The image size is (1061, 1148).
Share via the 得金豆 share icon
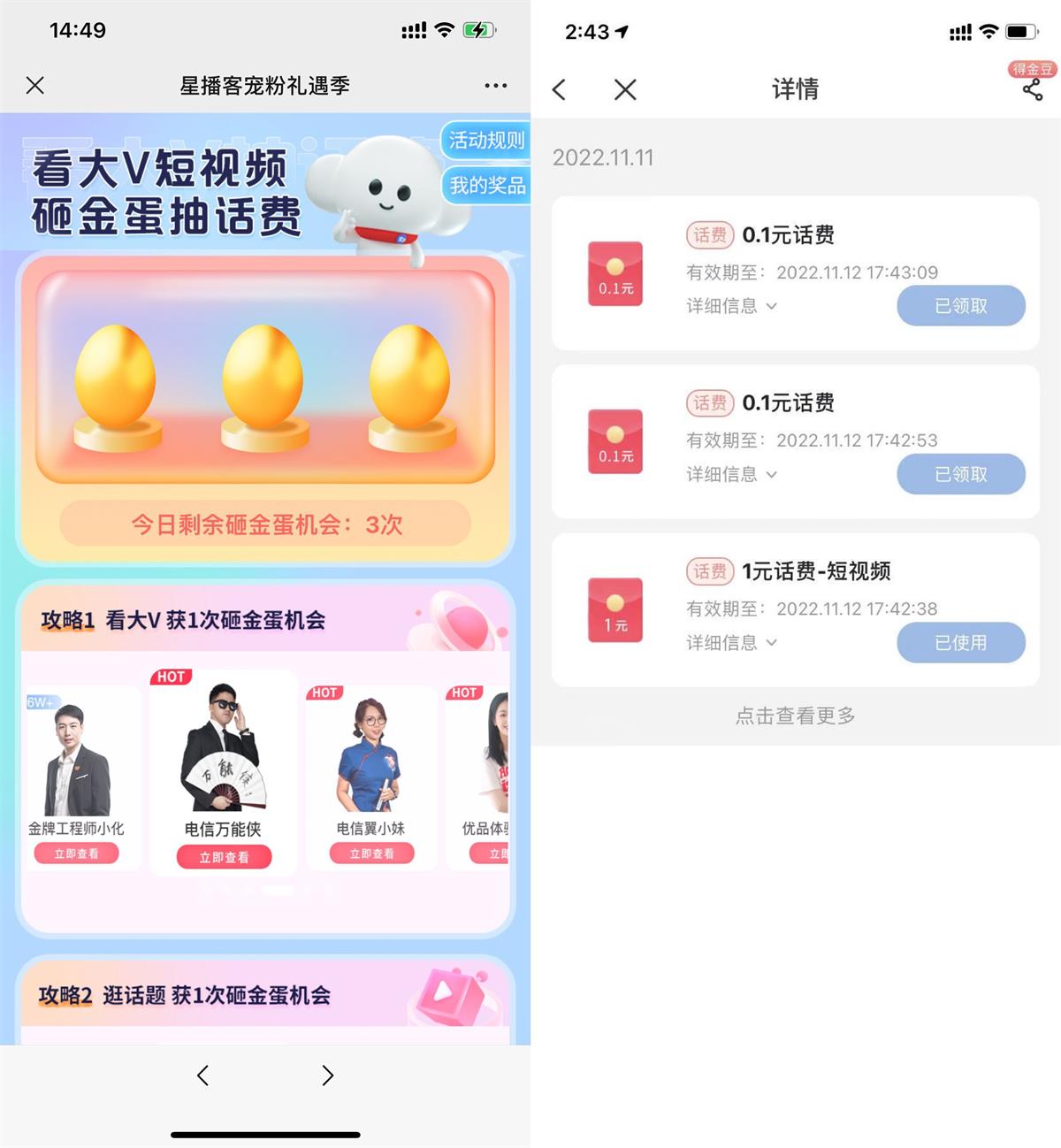(x=1032, y=88)
